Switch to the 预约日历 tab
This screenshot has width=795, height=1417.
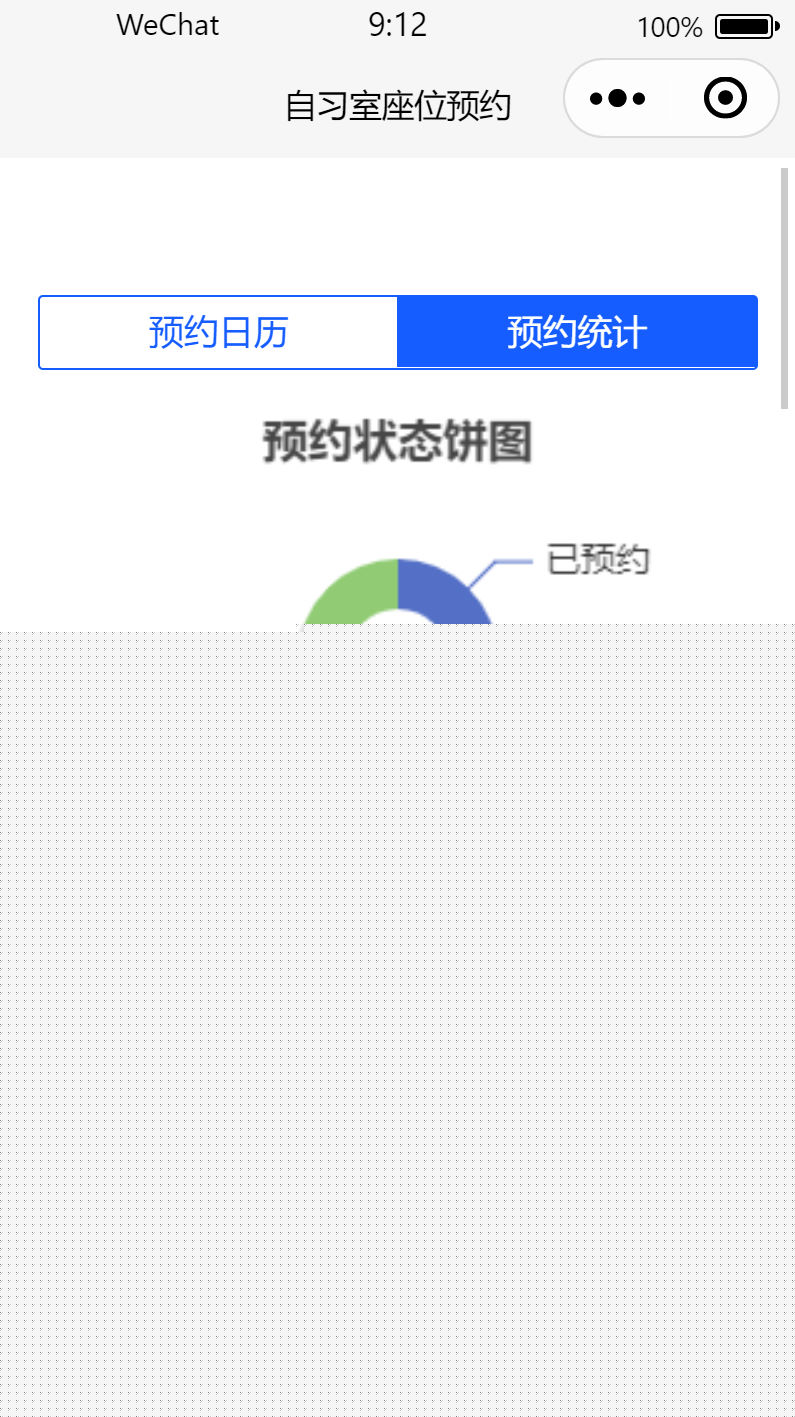[218, 332]
